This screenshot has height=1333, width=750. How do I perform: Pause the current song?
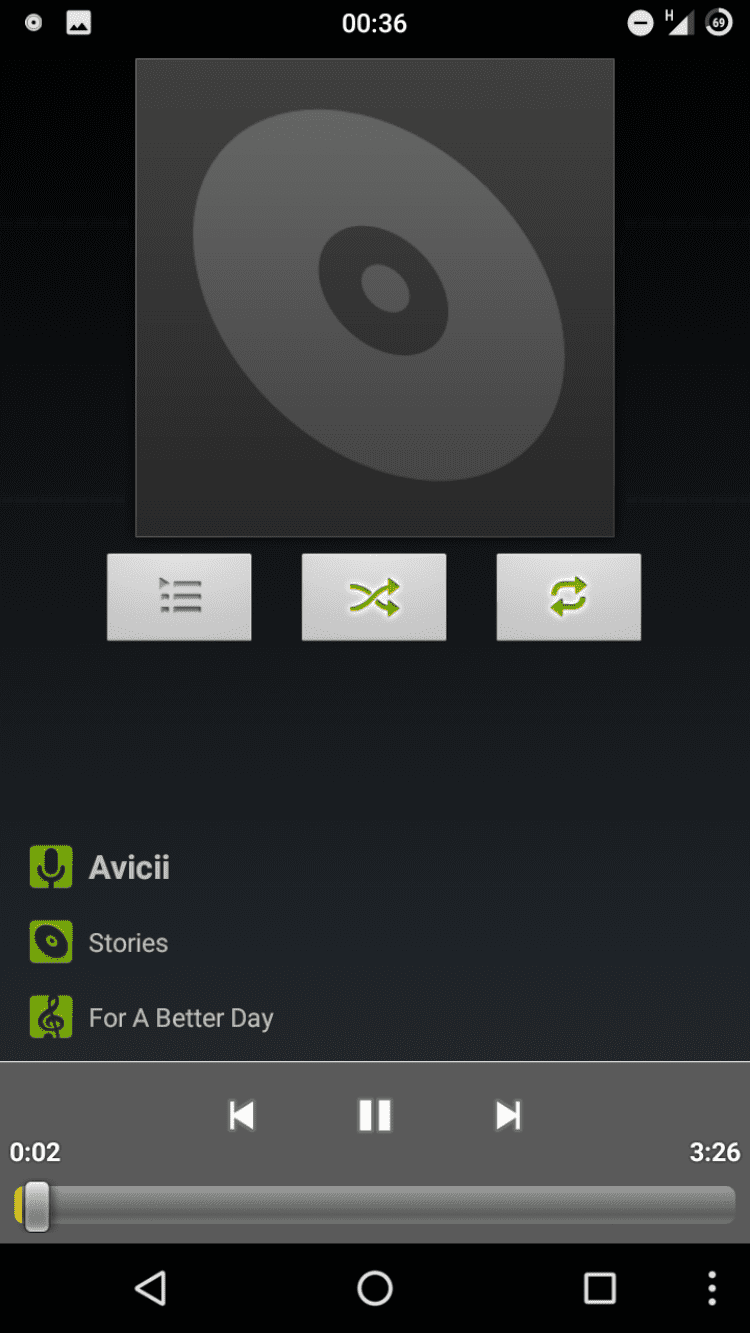(374, 1115)
